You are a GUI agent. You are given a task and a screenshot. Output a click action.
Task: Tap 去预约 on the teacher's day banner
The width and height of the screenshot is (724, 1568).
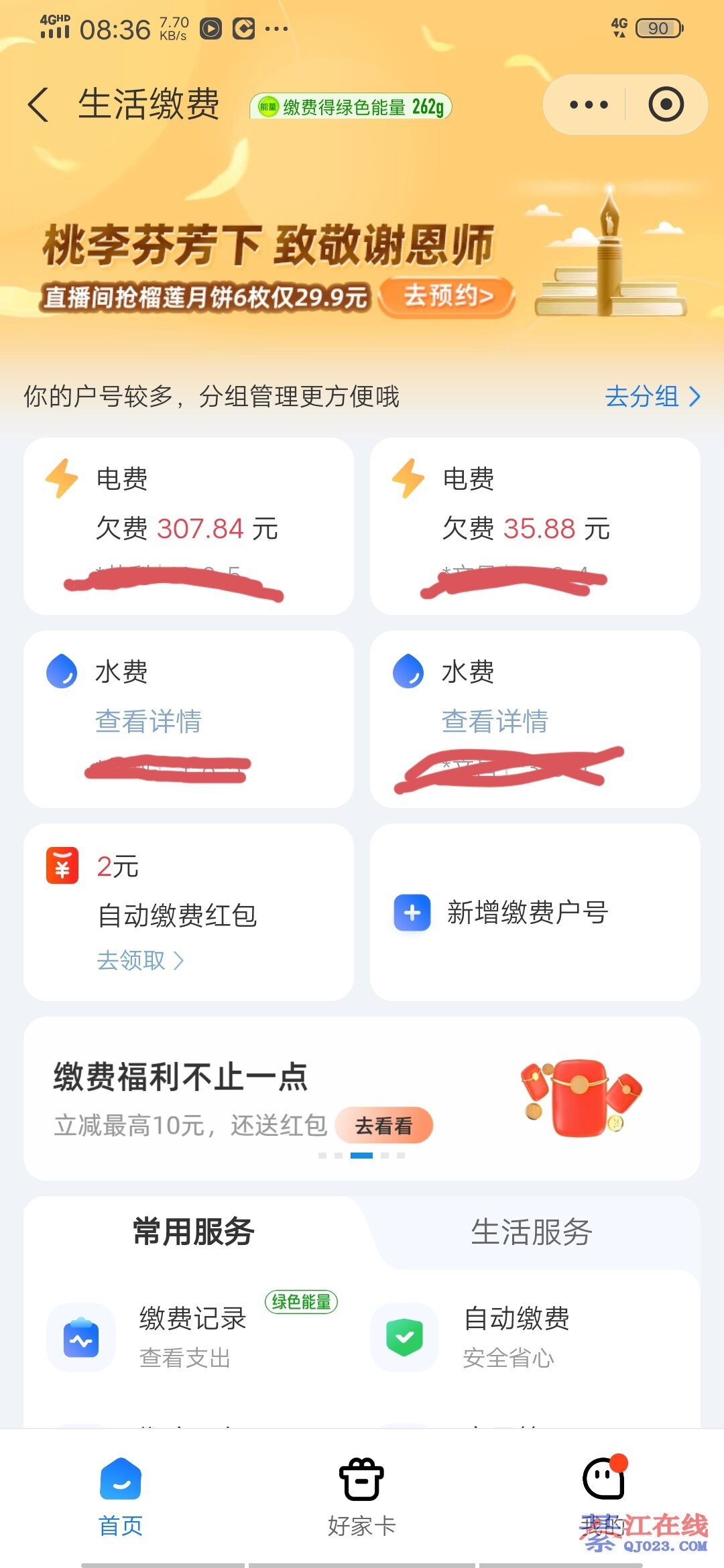point(448,296)
